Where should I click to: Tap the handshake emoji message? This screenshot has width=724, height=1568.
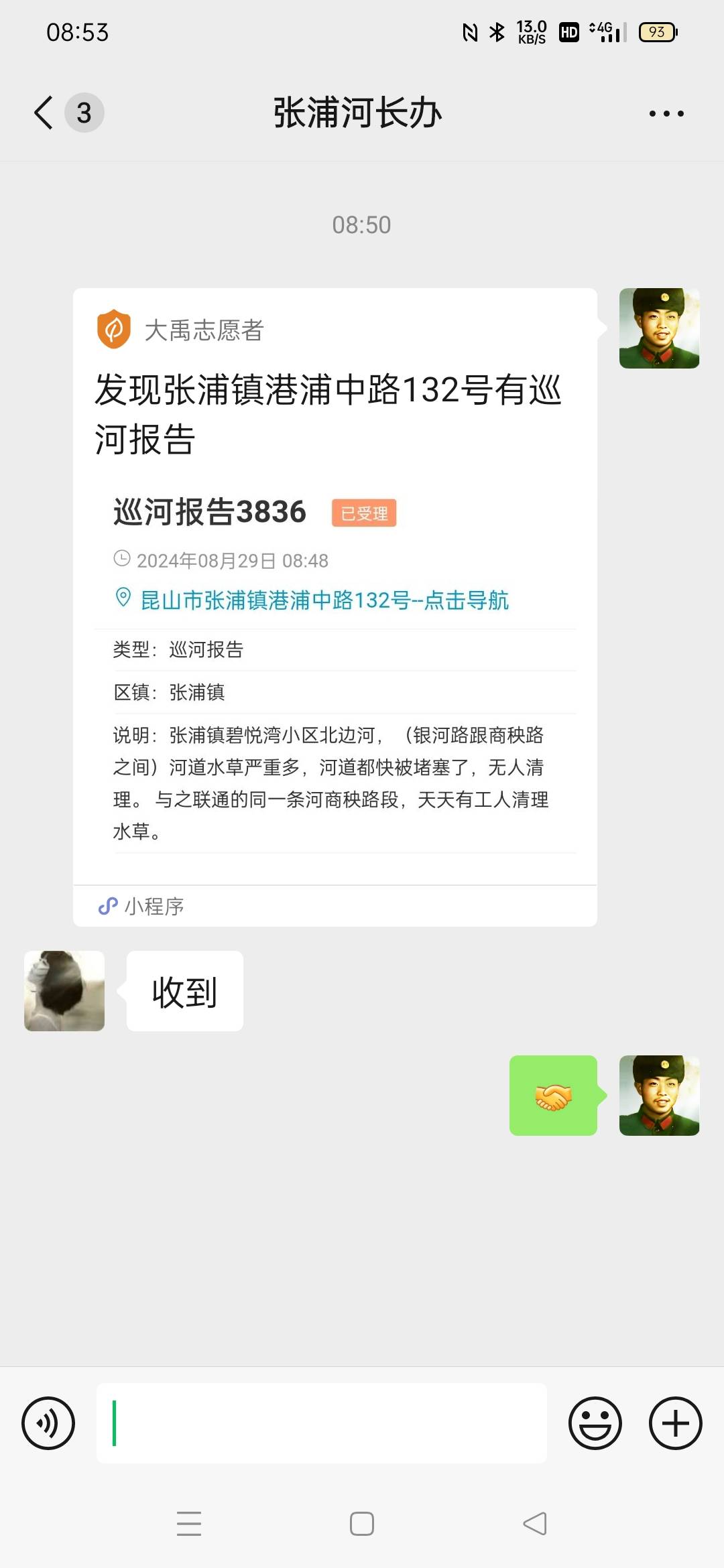click(x=553, y=1096)
